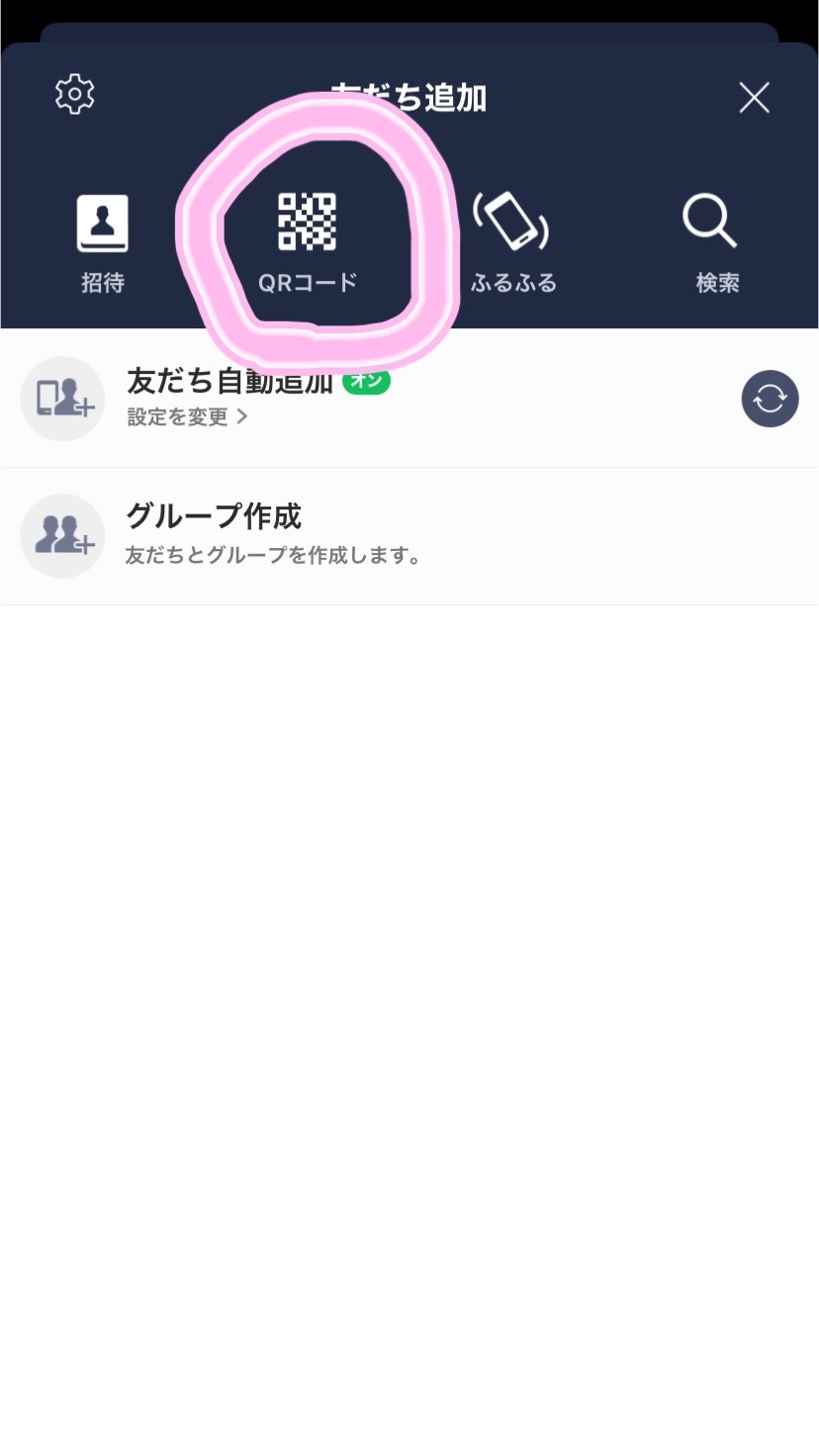The width and height of the screenshot is (819, 1456).
Task: Open the 招待 invite option
Action: pos(103,243)
